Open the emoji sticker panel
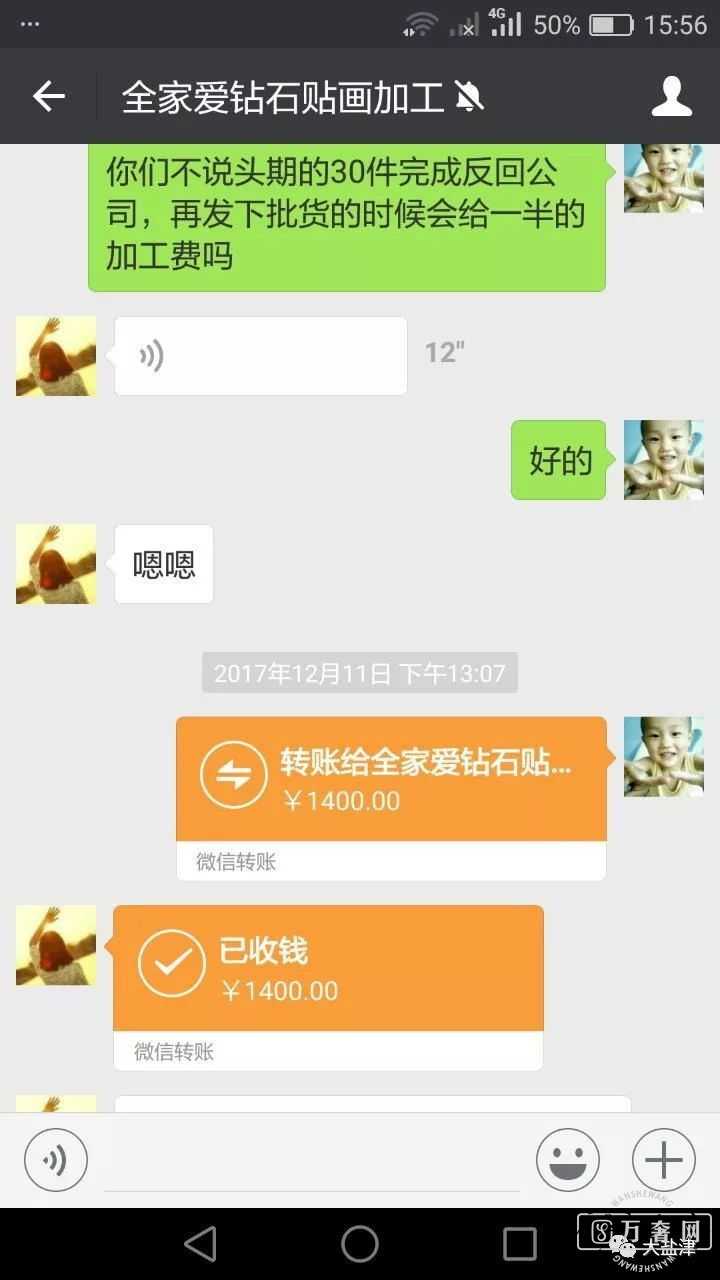 (x=568, y=1160)
